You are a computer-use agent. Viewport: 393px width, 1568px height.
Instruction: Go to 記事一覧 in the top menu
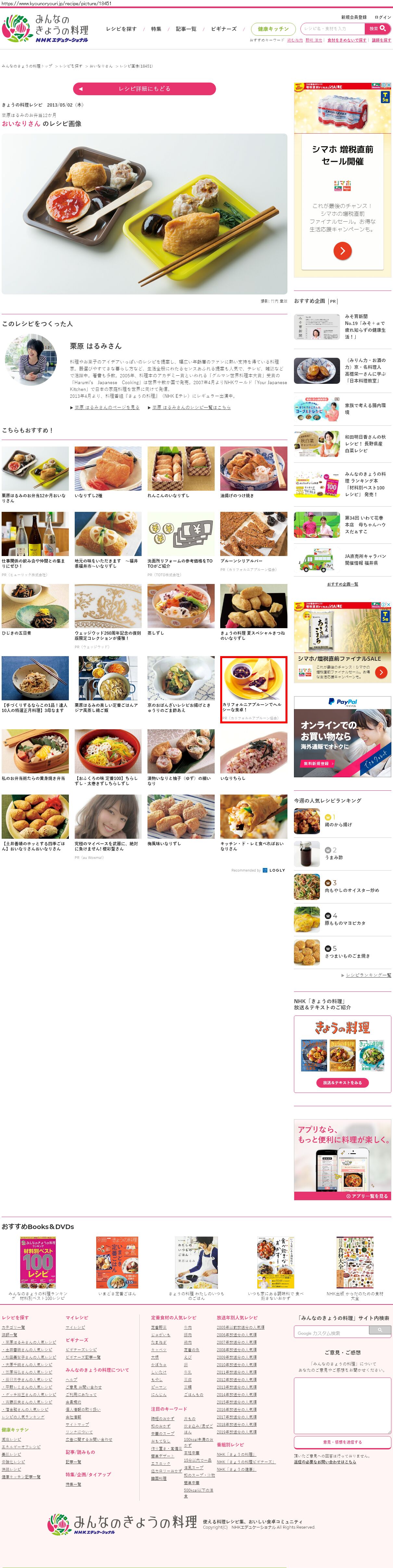[x=186, y=29]
